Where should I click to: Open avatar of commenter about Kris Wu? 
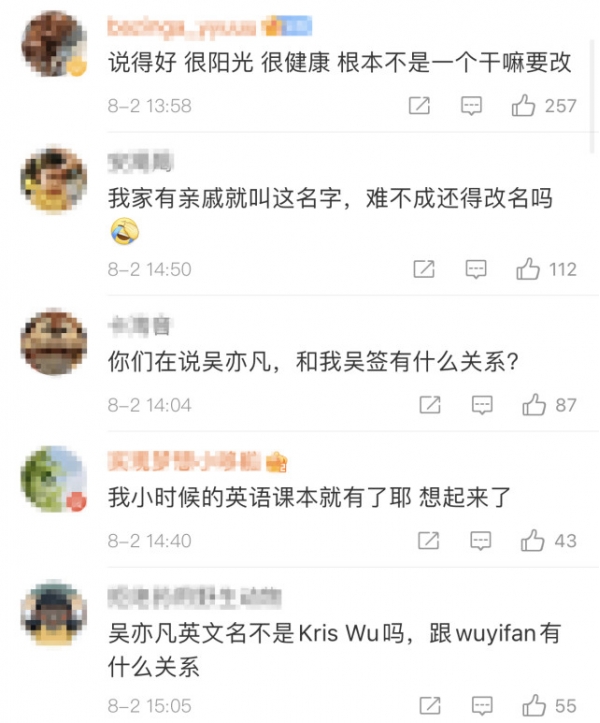coord(54,614)
